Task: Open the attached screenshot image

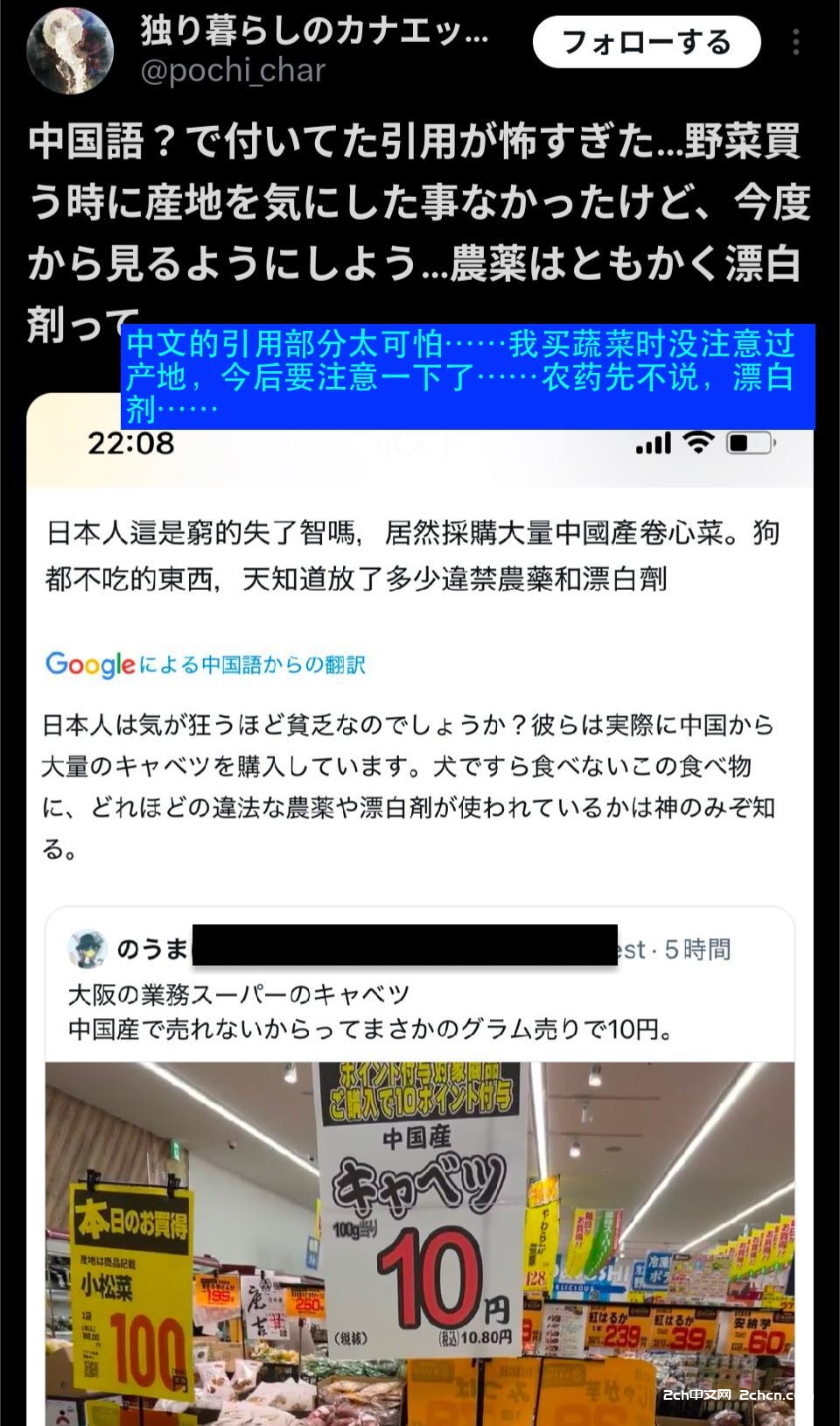Action: tap(420, 788)
